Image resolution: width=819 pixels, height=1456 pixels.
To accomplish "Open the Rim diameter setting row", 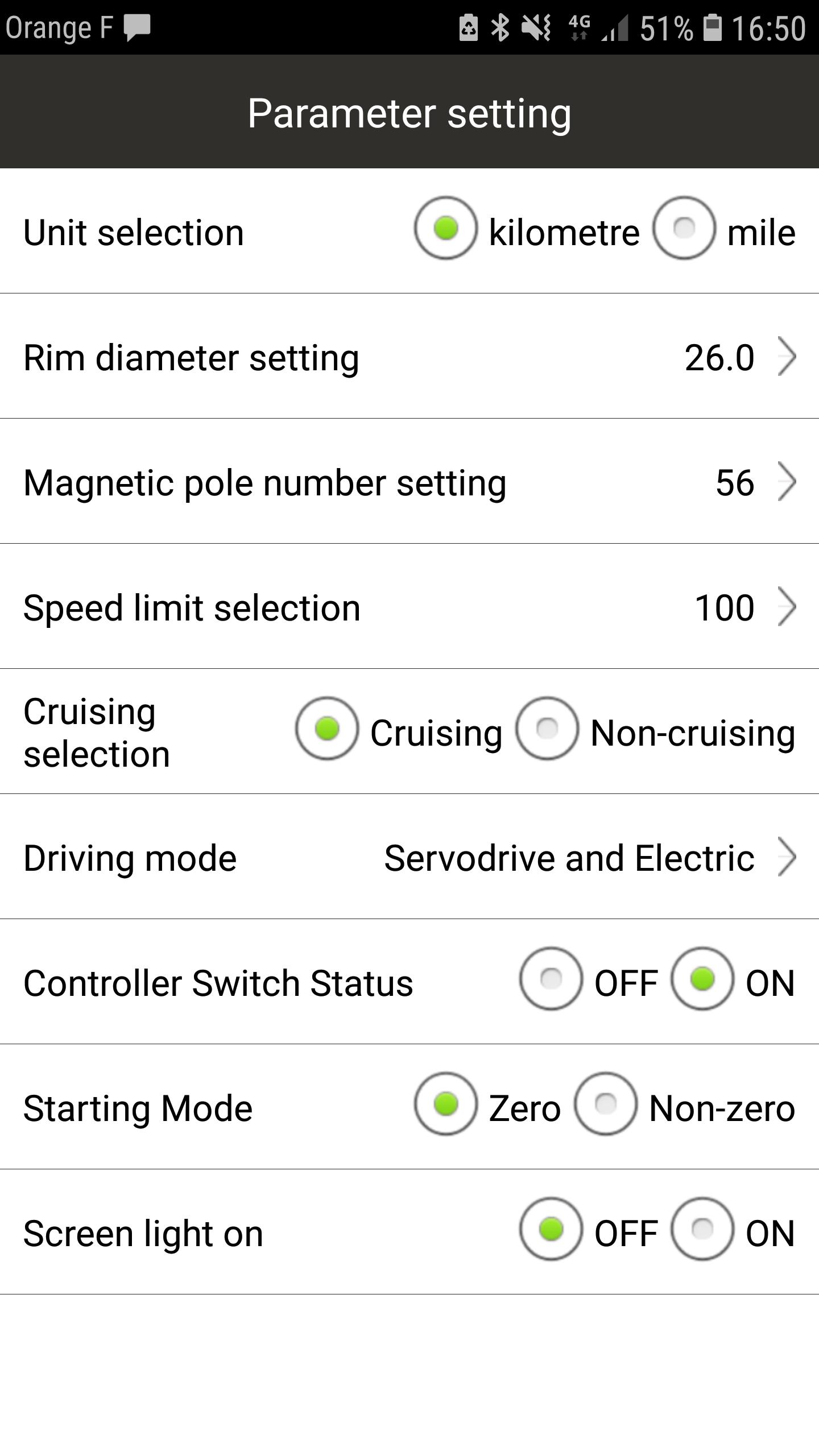I will pos(409,357).
